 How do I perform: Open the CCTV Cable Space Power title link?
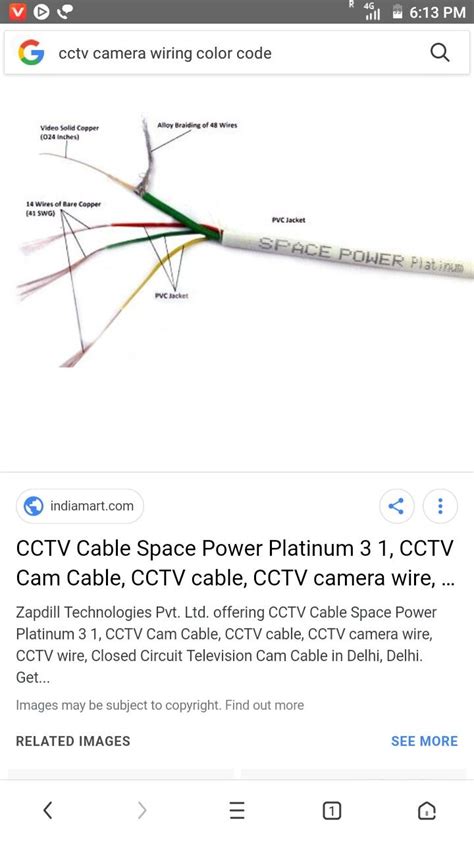tap(236, 563)
